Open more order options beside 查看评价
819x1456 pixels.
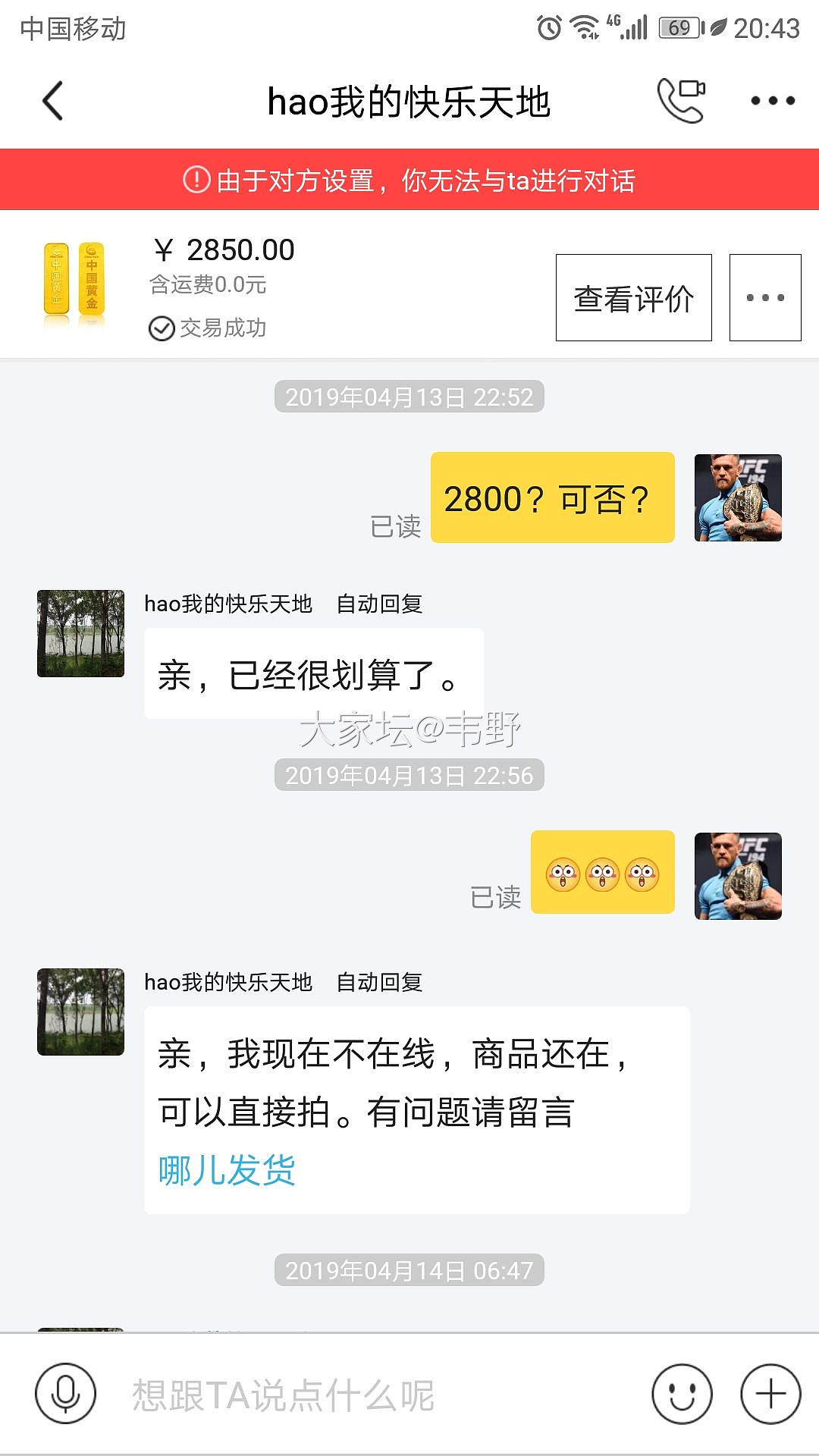pyautogui.click(x=764, y=298)
